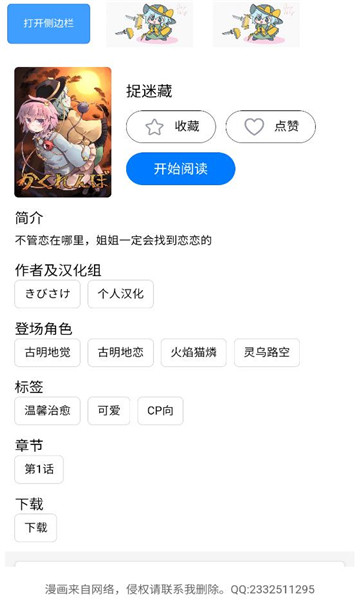Choose the 可爱 tag
Image resolution: width=360 pixels, height=600 pixels.
[109, 411]
